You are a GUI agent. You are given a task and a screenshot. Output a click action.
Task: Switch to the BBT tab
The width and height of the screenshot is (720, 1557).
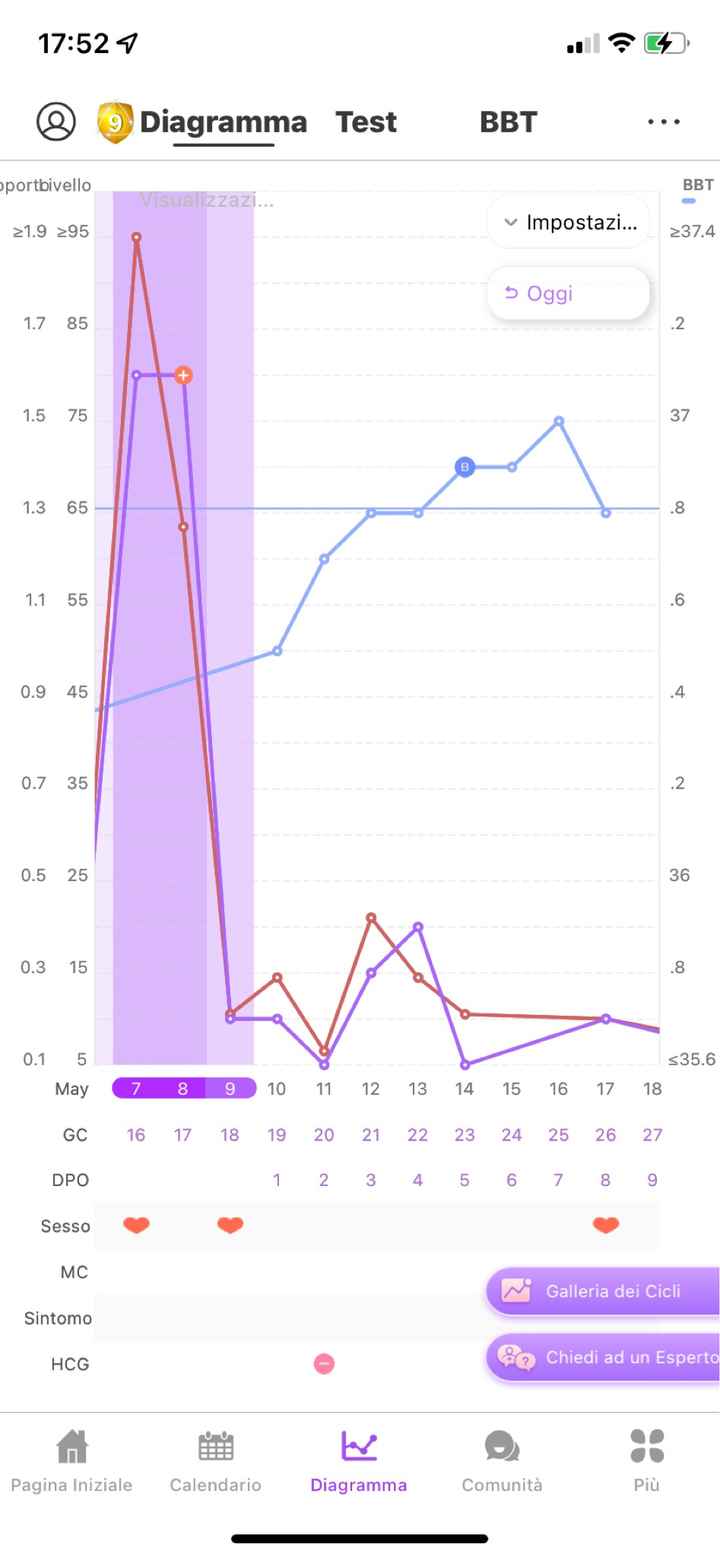tap(508, 121)
